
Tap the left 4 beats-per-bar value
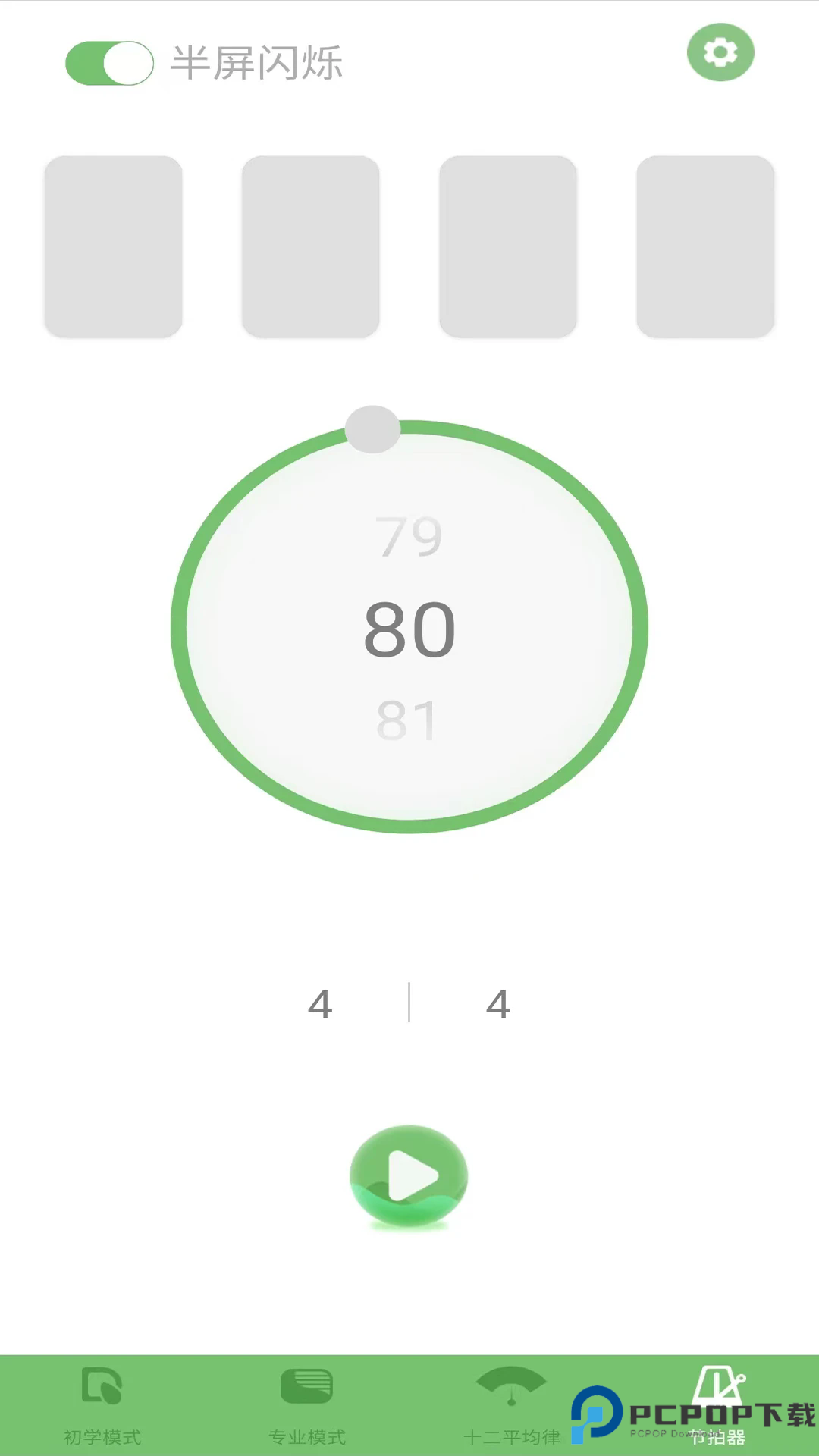pyautogui.click(x=320, y=1004)
